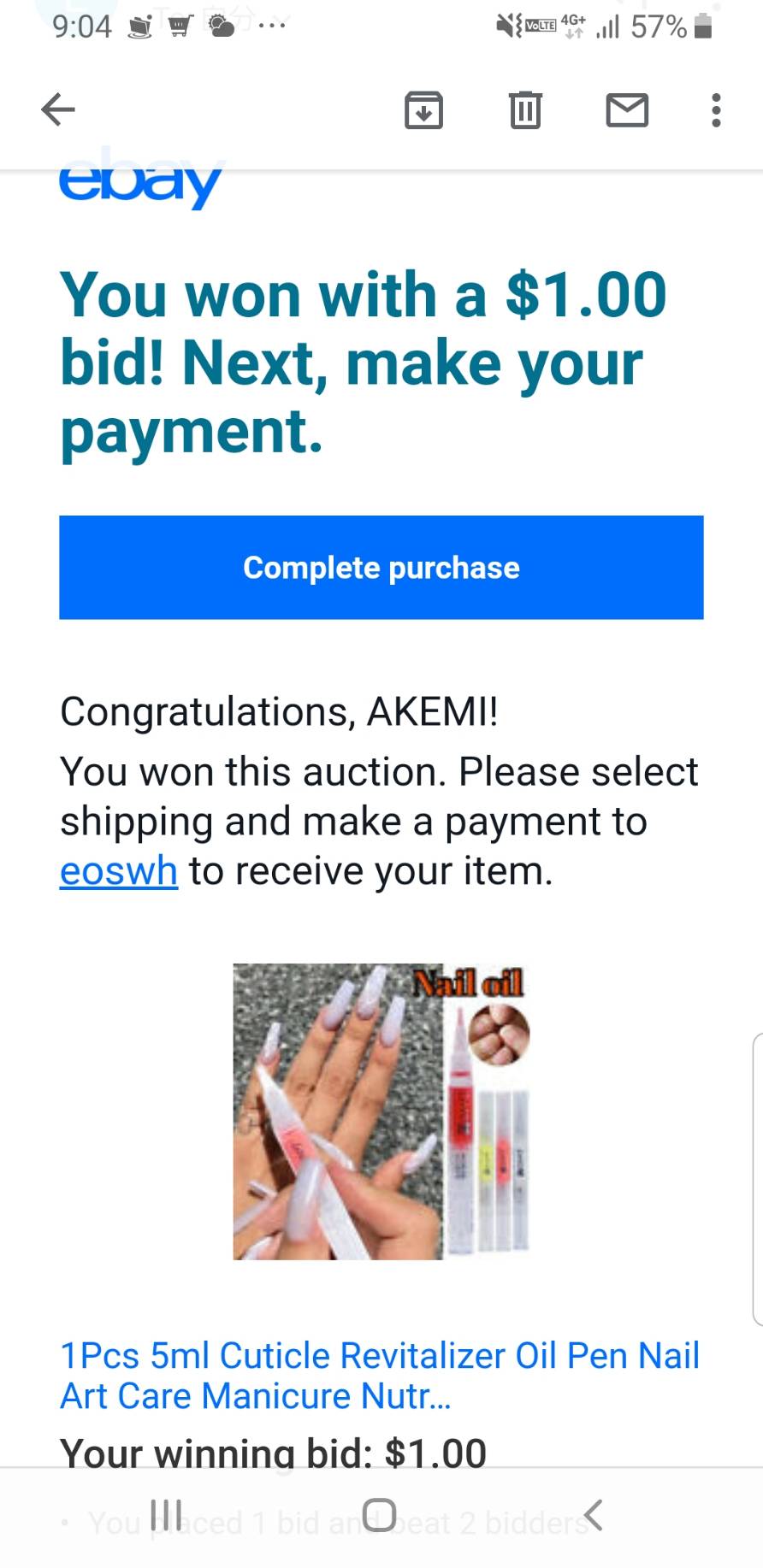This screenshot has width=763, height=1568.
Task: Tap the Complete purchase button
Action: point(381,568)
